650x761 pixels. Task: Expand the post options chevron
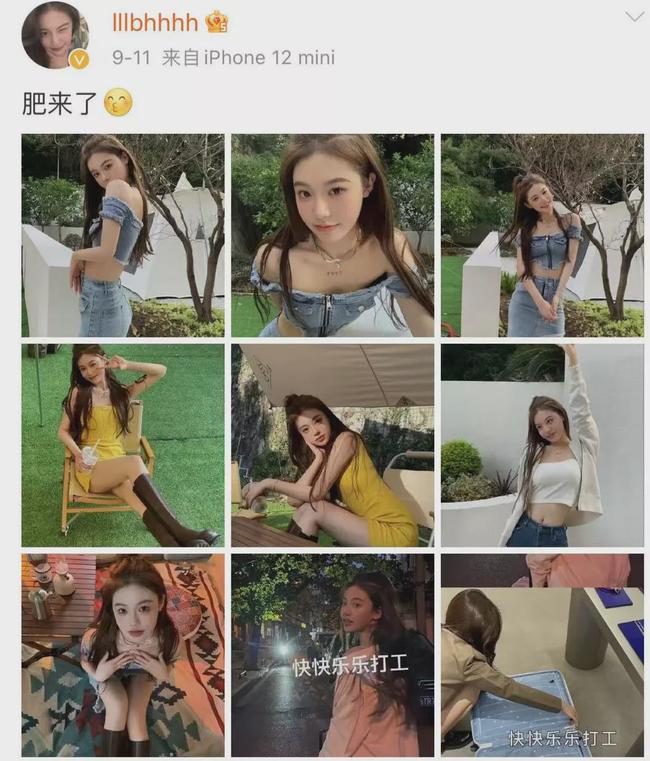[x=633, y=17]
